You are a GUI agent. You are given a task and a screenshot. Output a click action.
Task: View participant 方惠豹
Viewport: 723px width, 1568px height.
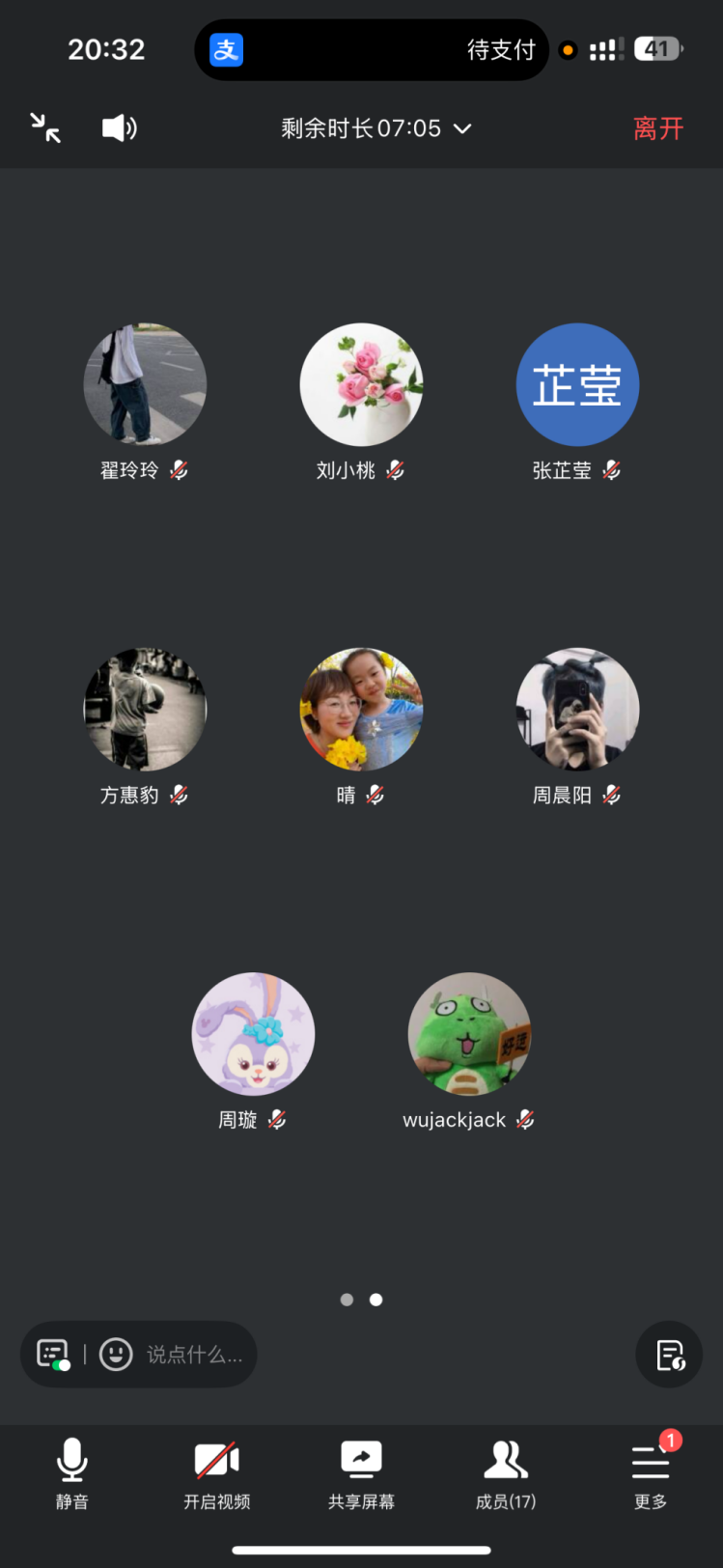145,709
